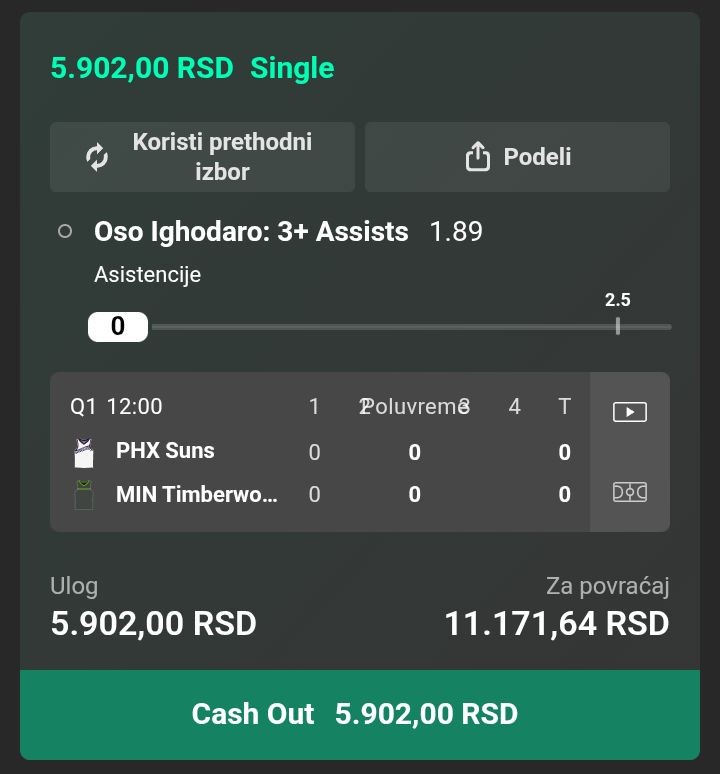Open live stream video icon

629,412
